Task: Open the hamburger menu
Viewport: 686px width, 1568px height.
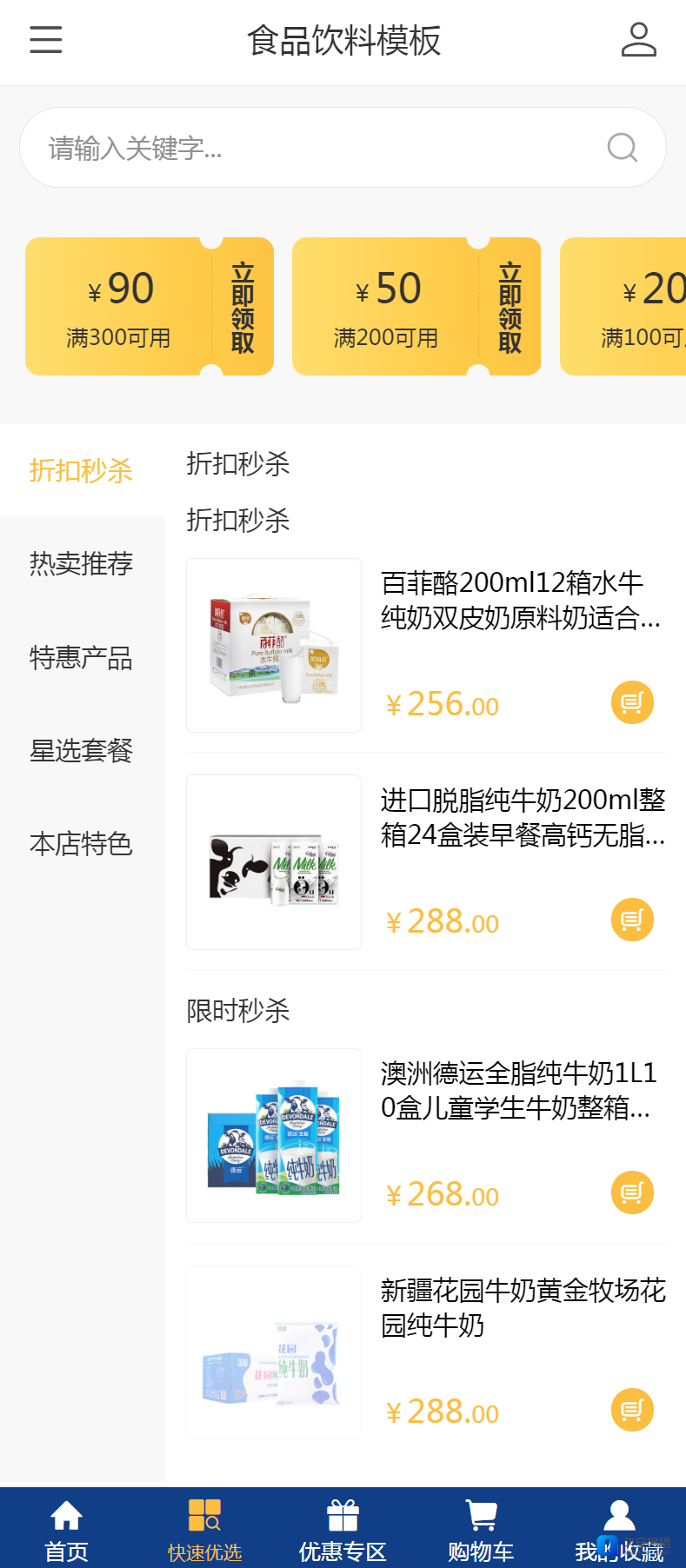Action: [x=46, y=40]
